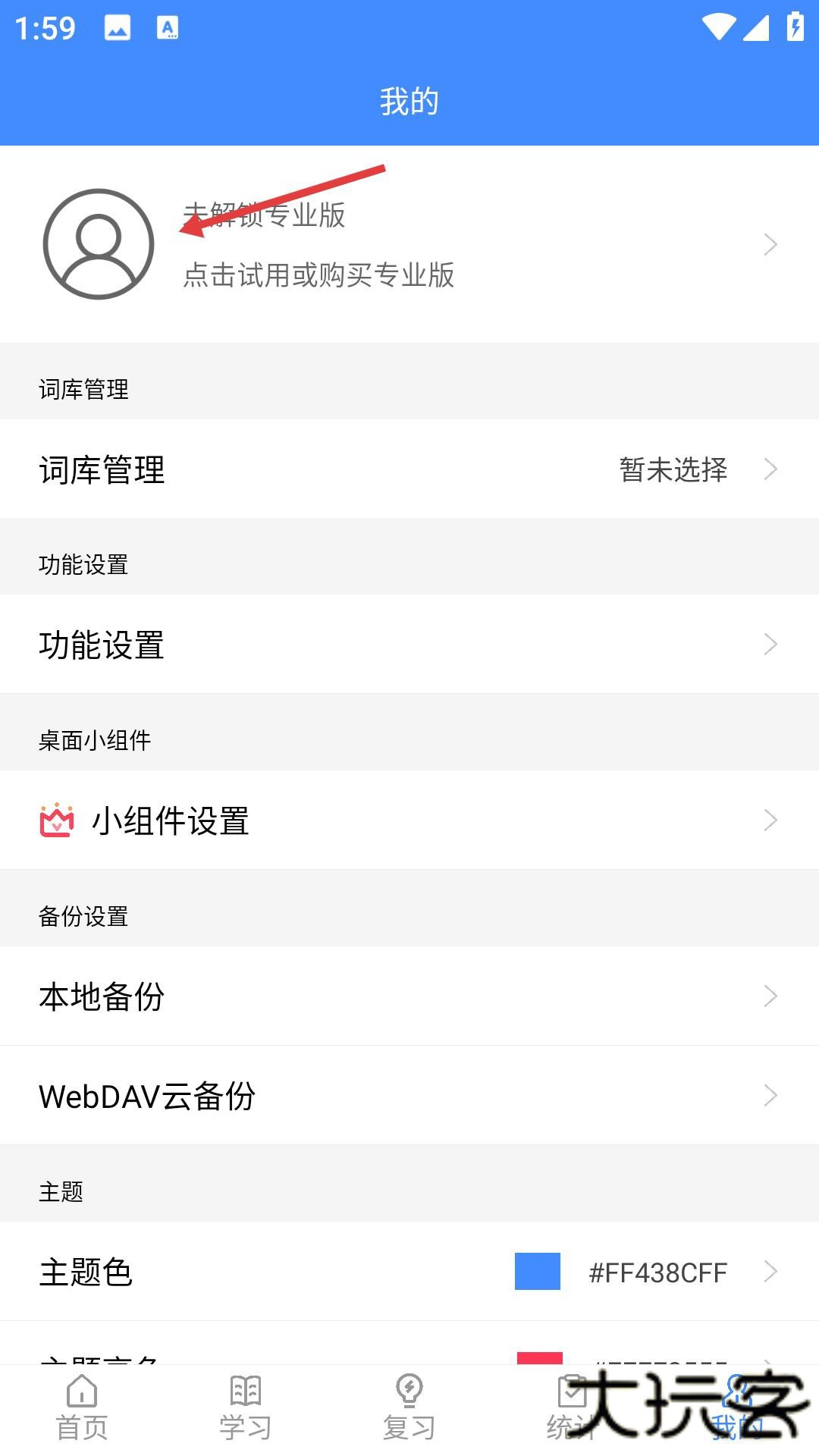This screenshot has height=1456, width=819.
Task: Open WebDAV云备份 settings
Action: (409, 1096)
